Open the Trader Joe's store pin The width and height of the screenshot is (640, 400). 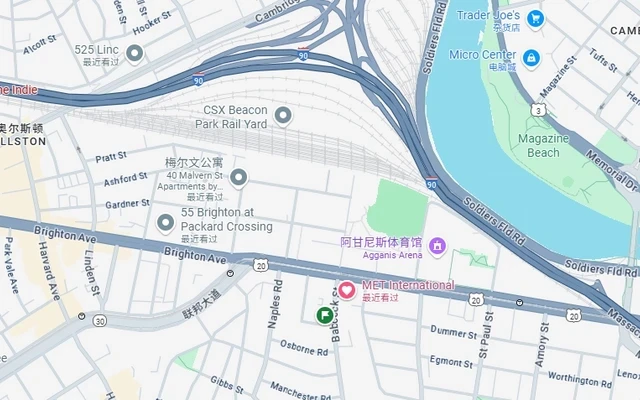[536, 18]
